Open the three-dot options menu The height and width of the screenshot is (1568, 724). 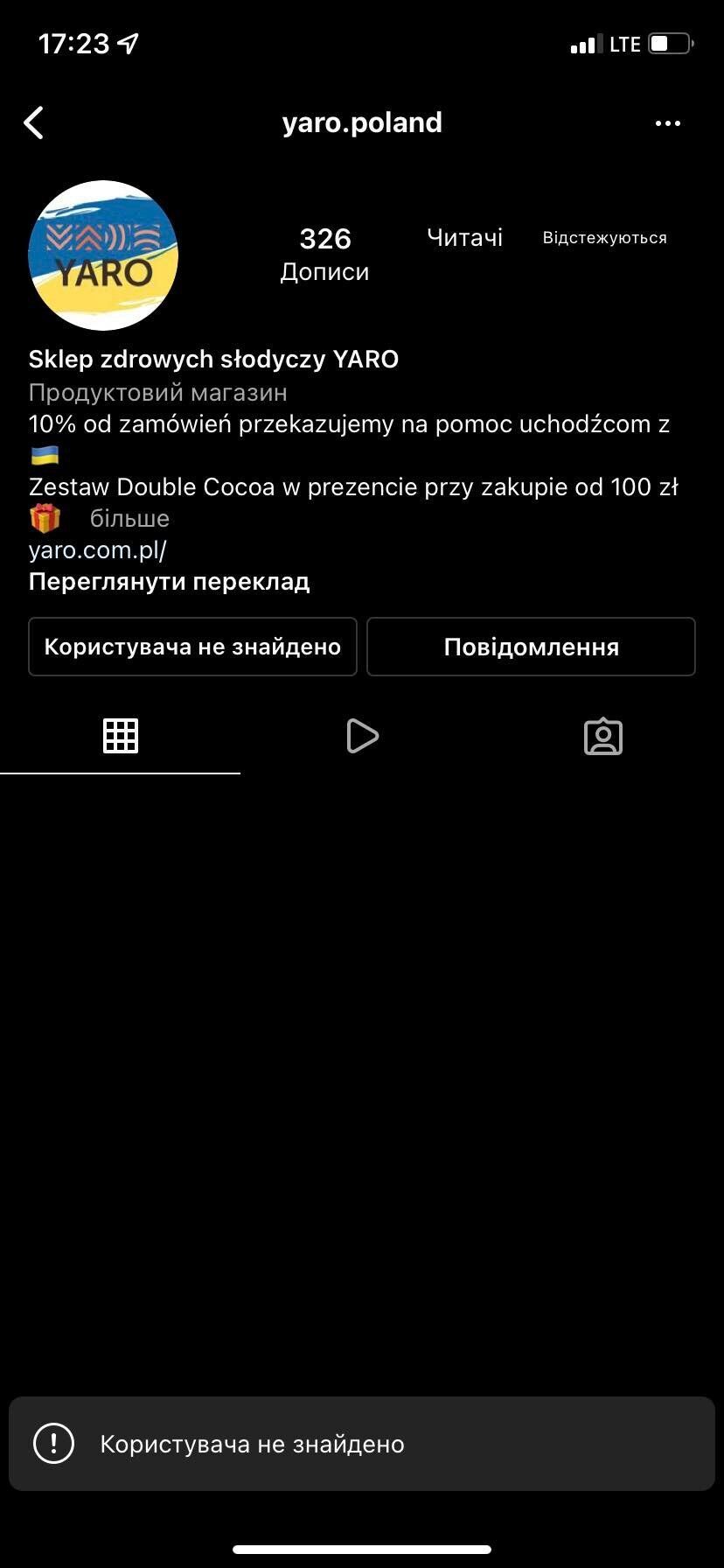point(668,123)
